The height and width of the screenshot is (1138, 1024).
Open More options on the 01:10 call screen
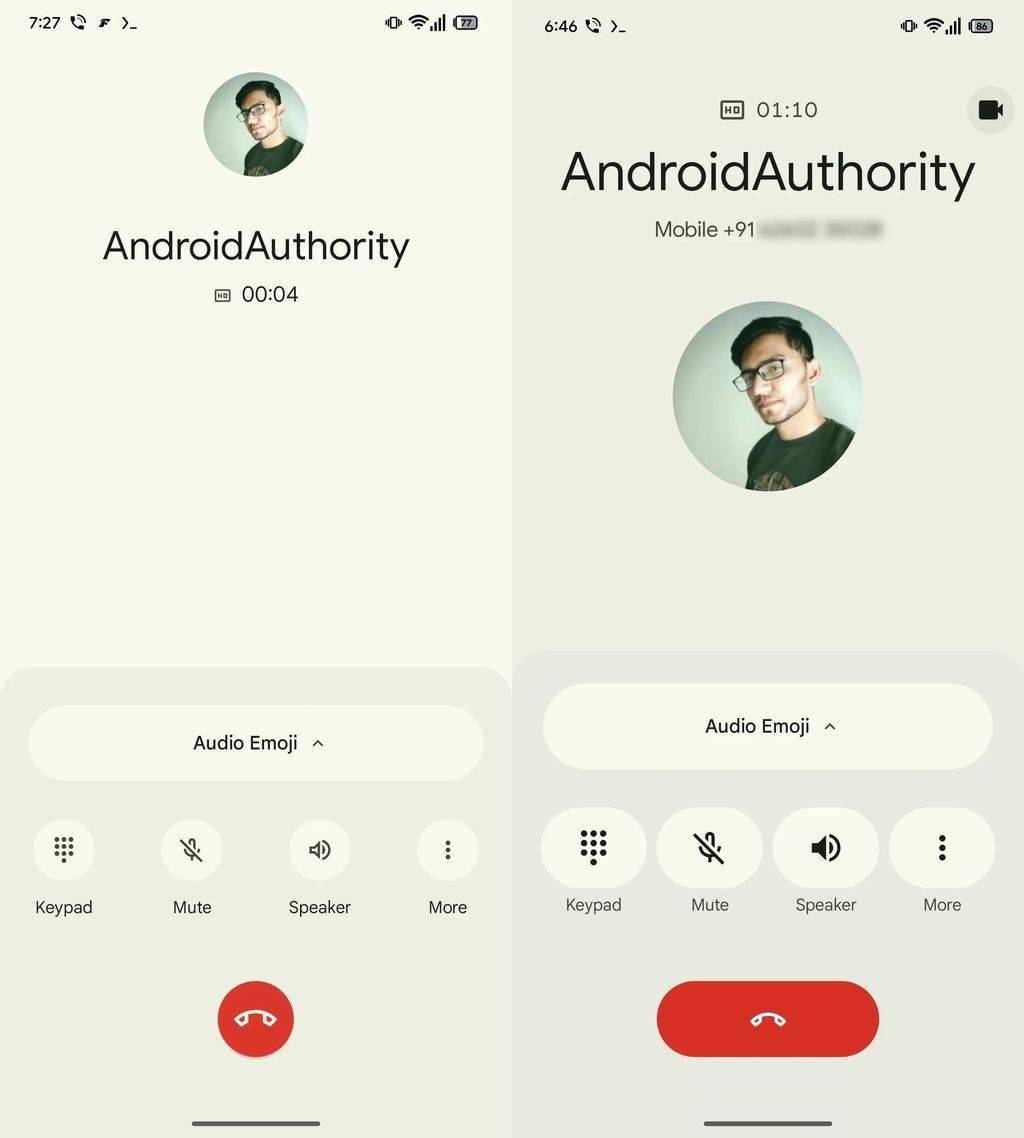coord(942,848)
